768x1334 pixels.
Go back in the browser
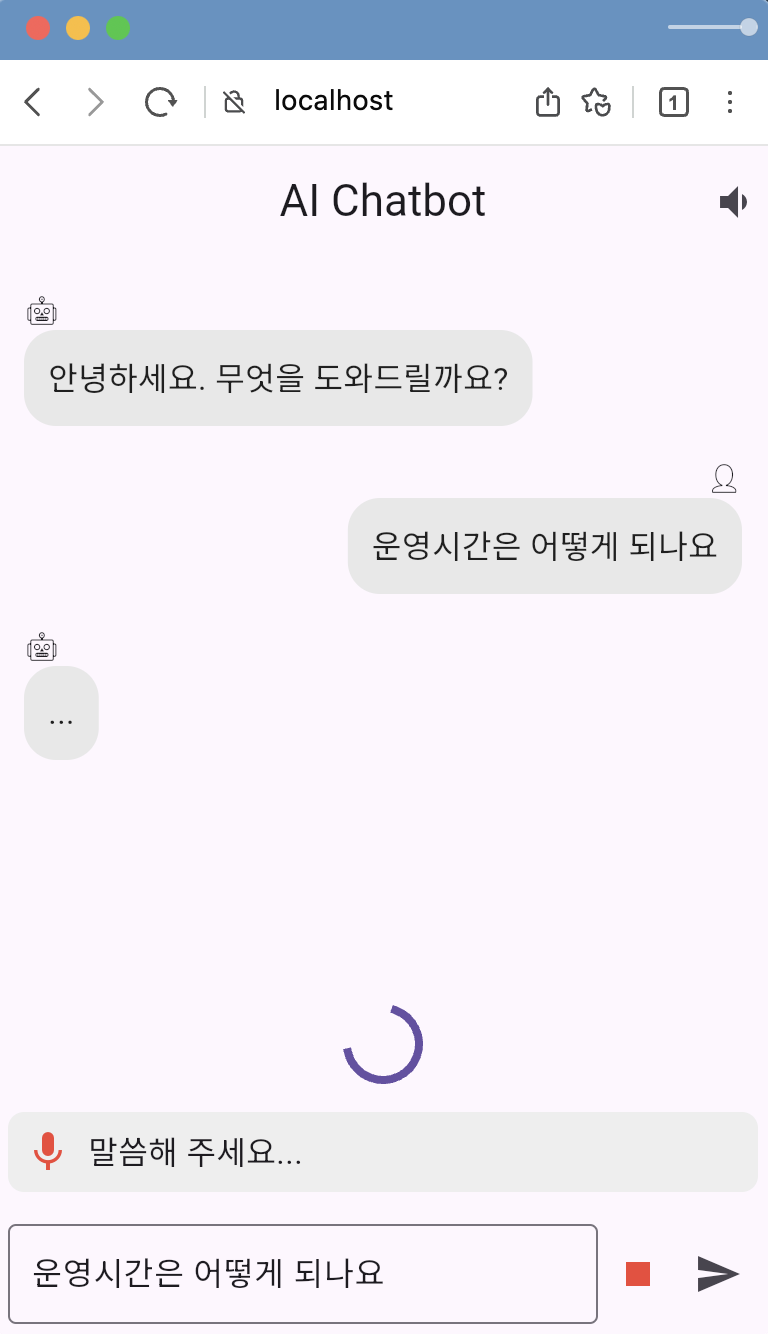point(33,102)
